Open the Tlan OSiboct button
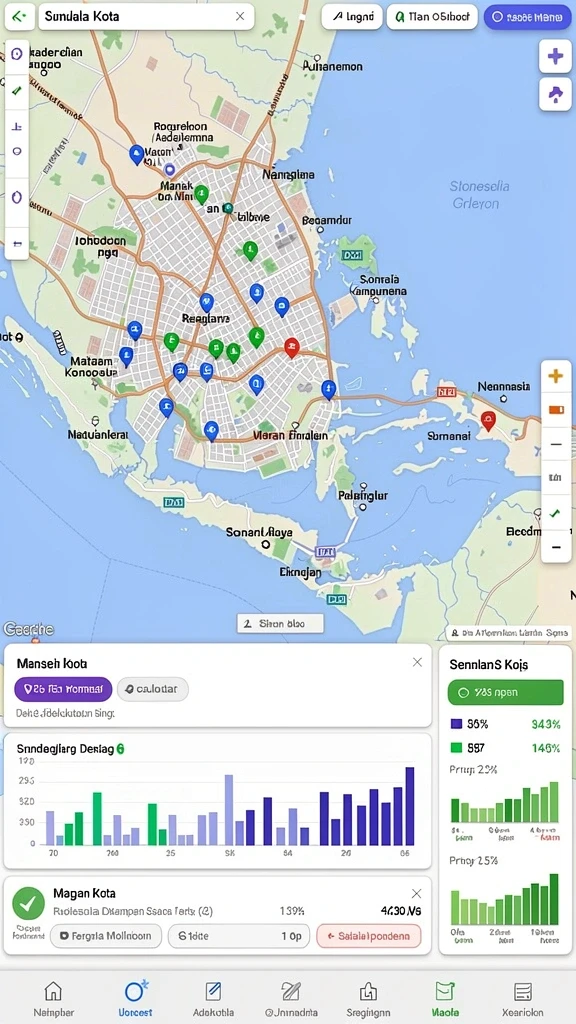 click(432, 18)
